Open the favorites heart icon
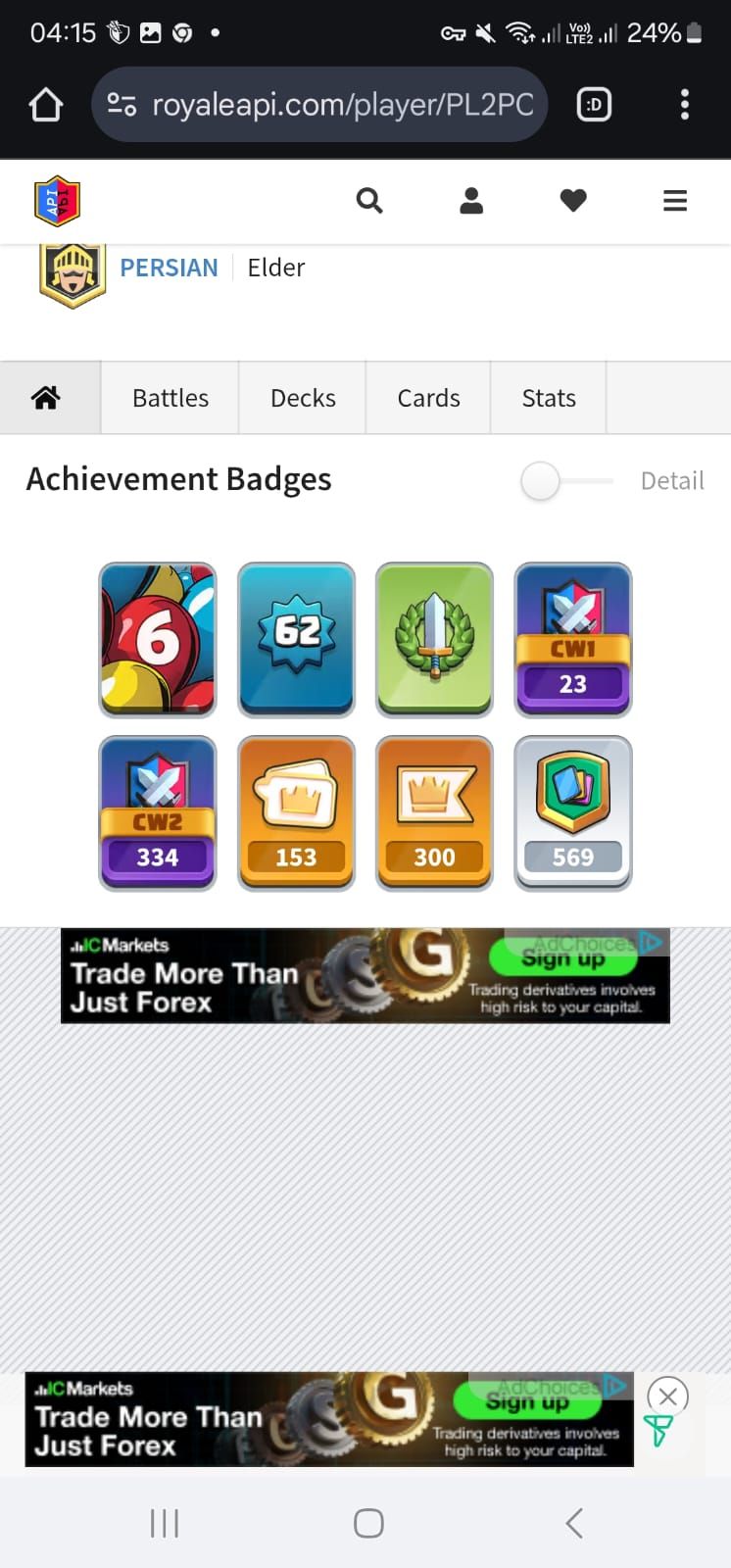The image size is (731, 1568). tap(573, 201)
